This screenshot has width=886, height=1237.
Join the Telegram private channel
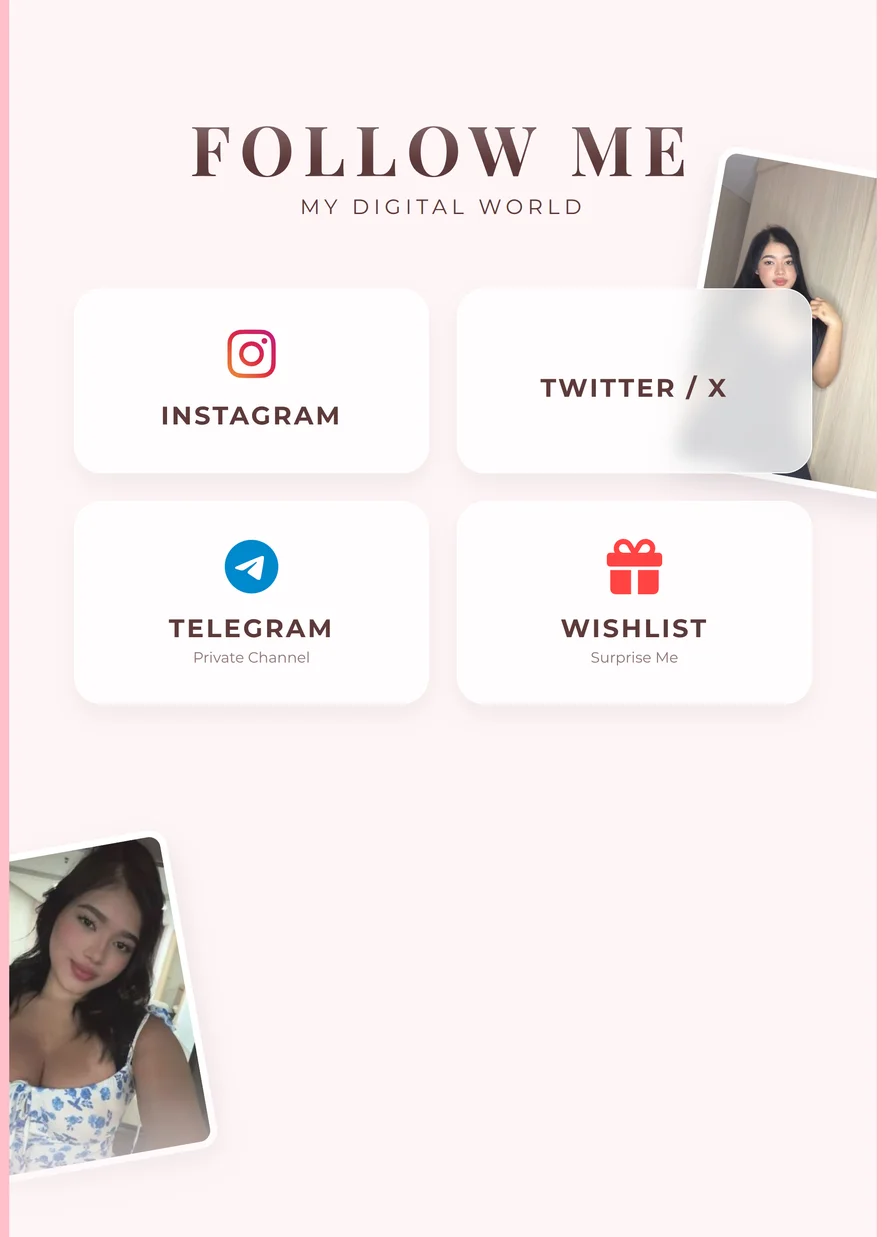click(x=251, y=602)
